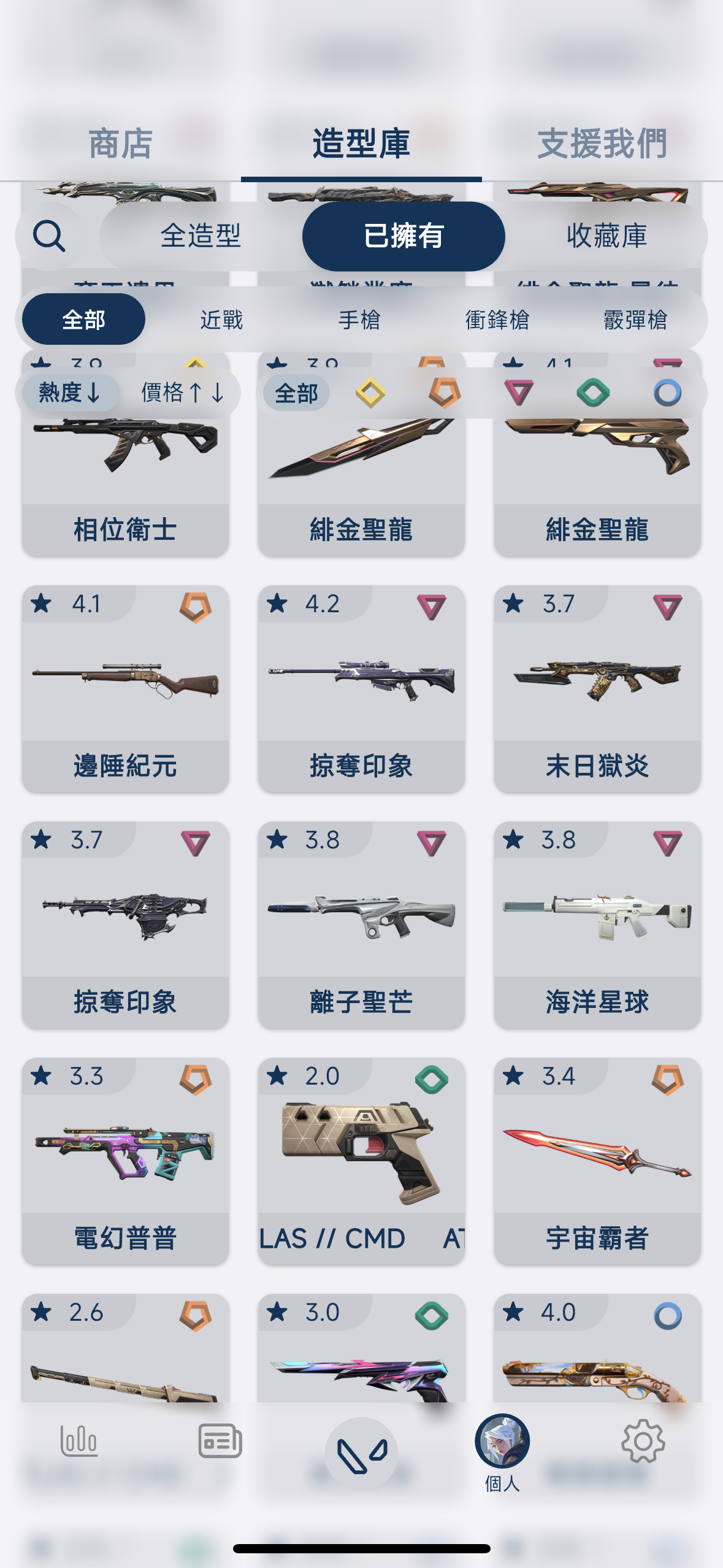
Task: Filter weapons by 近戰
Action: point(221,320)
